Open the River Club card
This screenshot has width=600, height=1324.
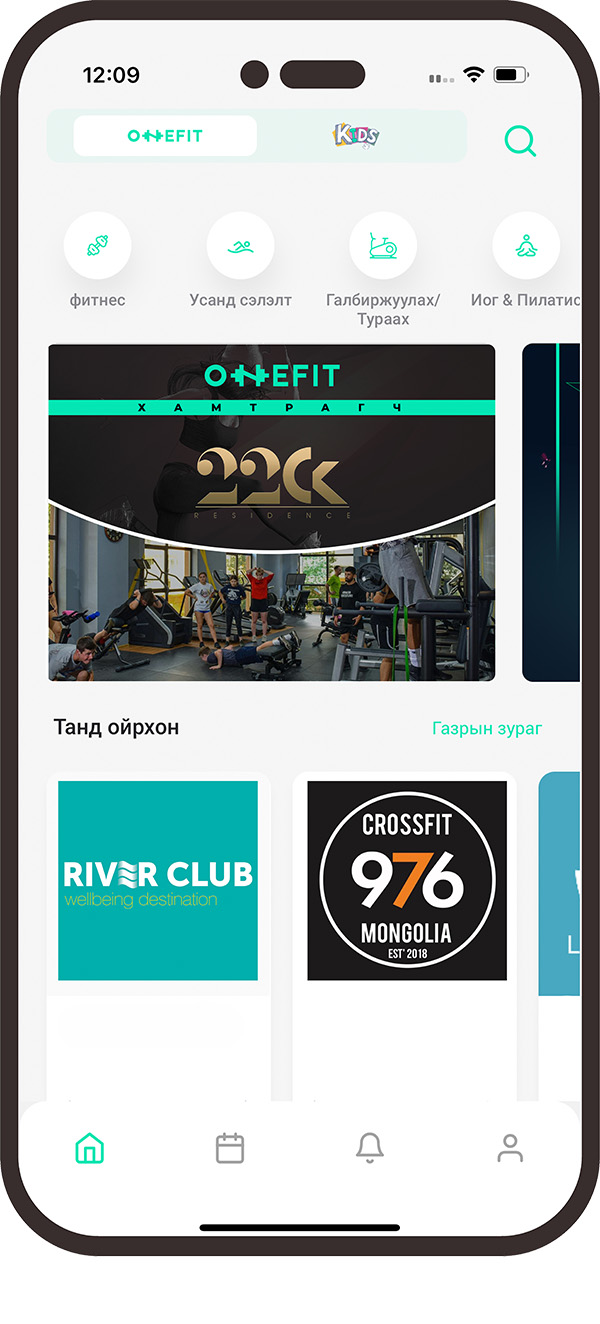click(158, 880)
